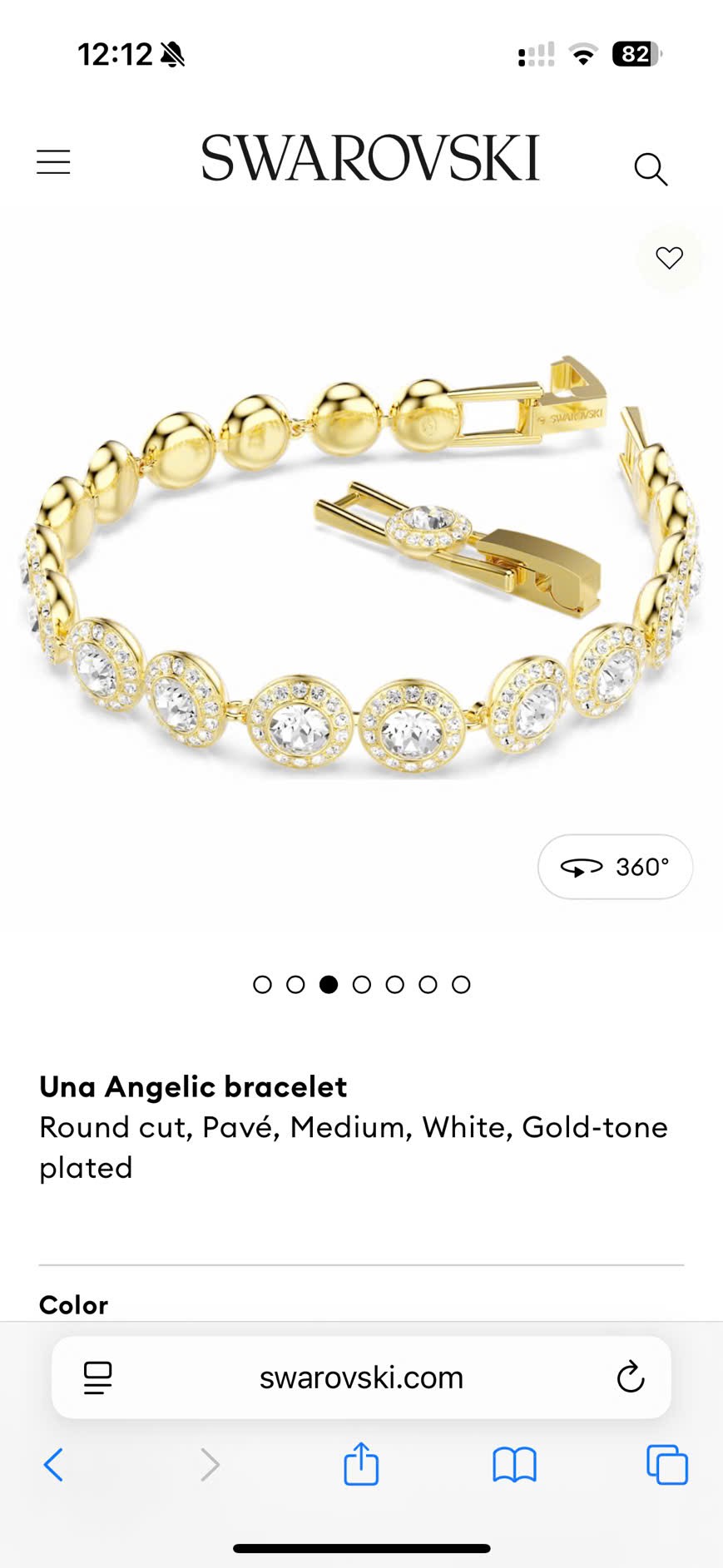
Task: Open the hamburger menu
Action: [53, 161]
